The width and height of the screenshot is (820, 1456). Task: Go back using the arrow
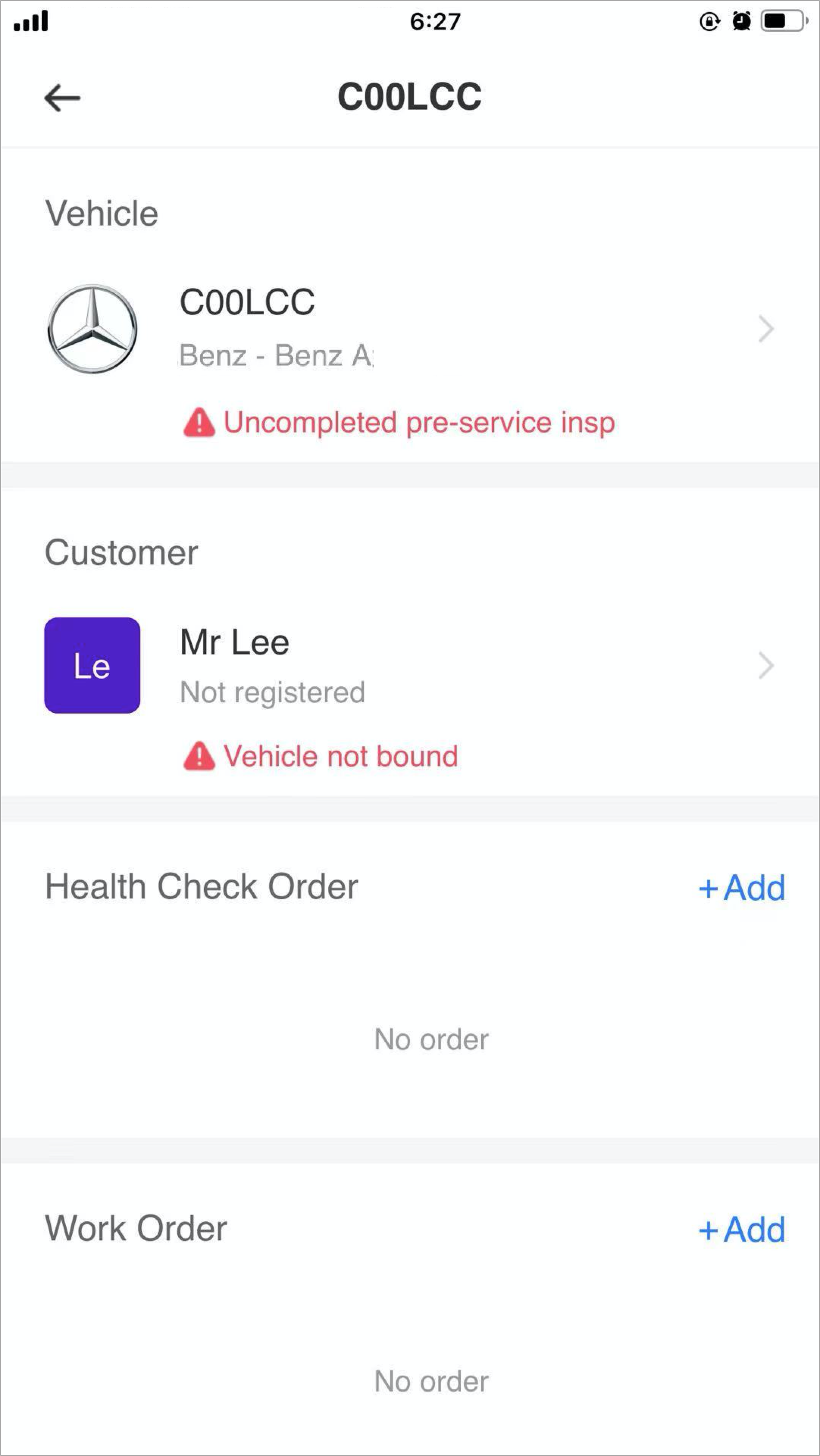(62, 98)
